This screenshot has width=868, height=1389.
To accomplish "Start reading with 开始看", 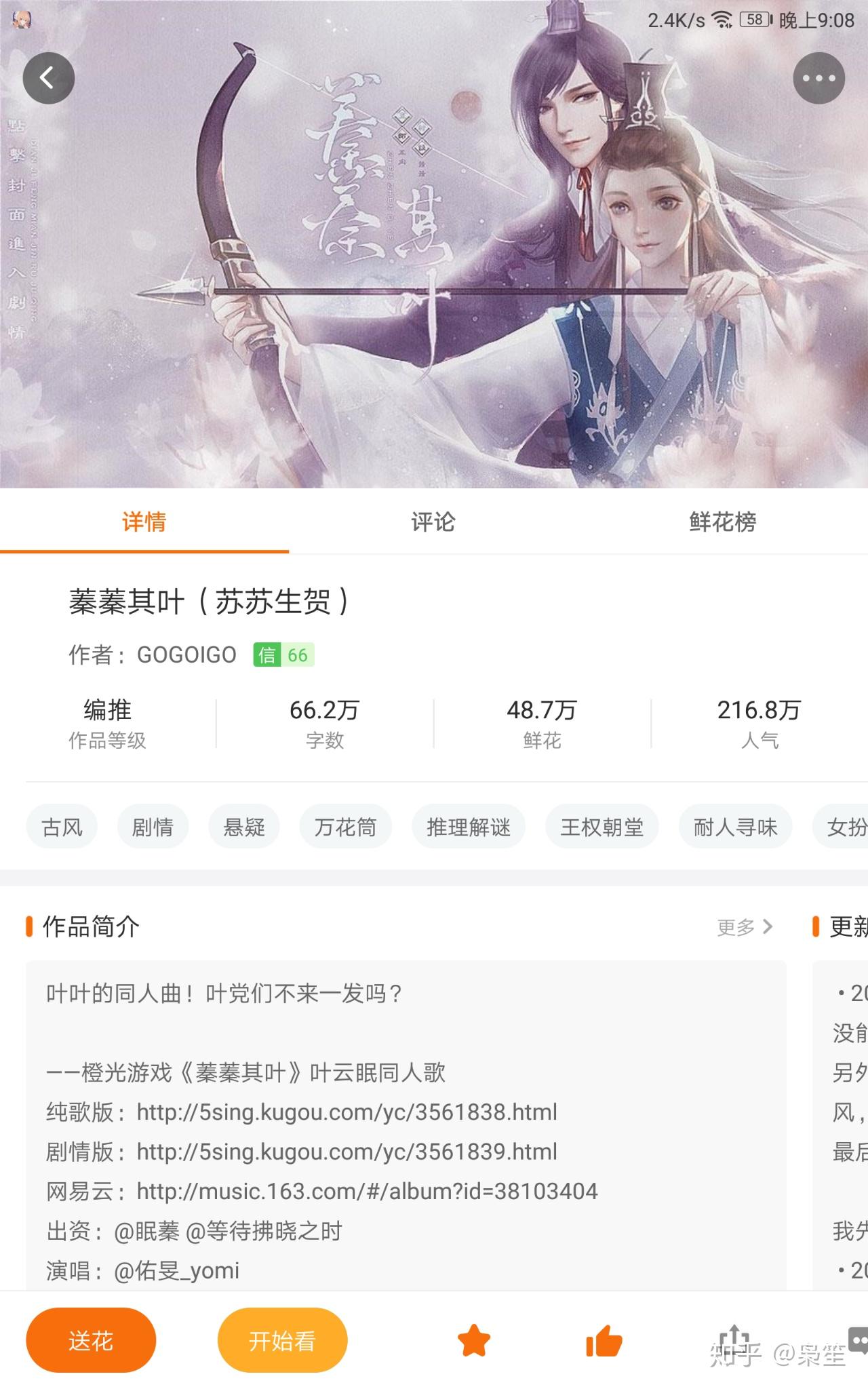I will point(282,1341).
